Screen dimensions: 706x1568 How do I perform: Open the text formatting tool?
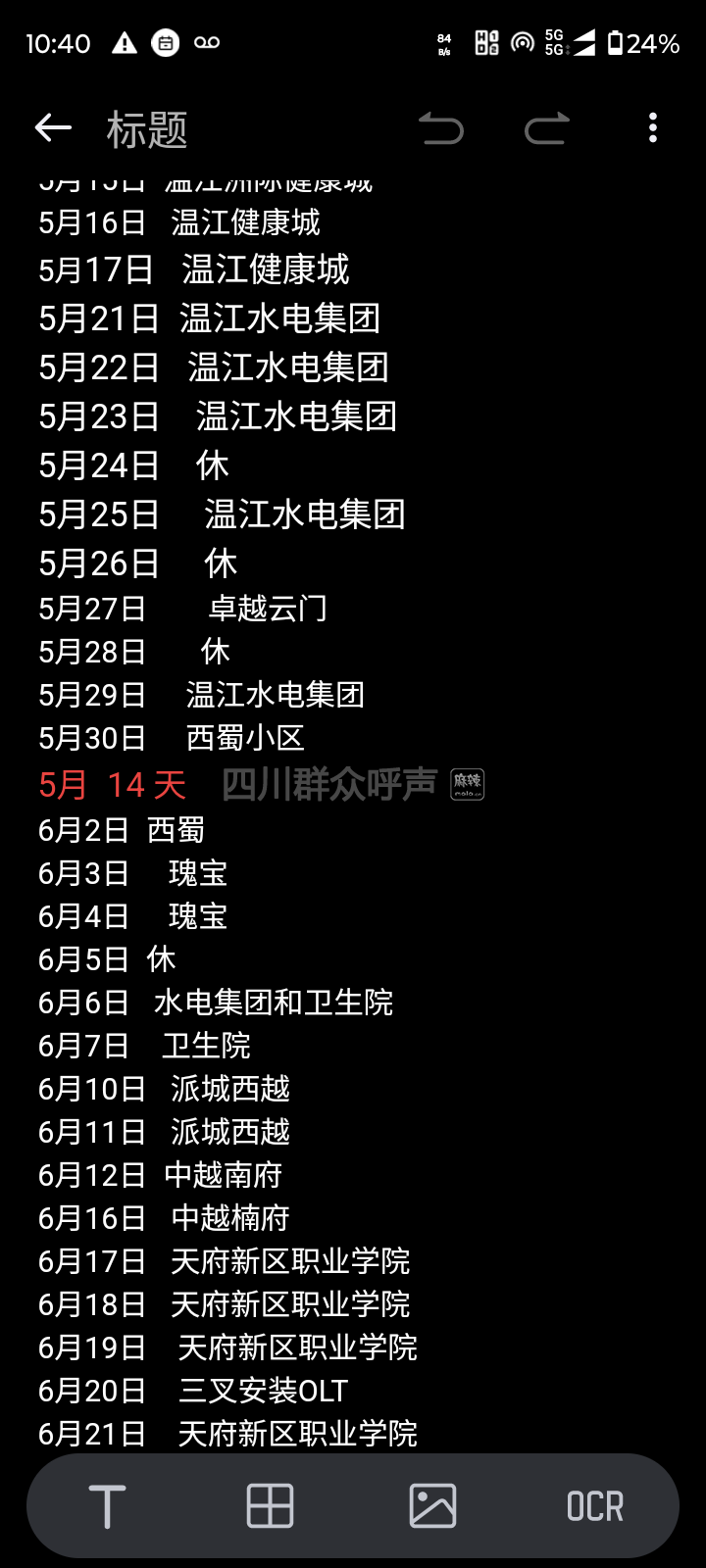pyautogui.click(x=107, y=1506)
